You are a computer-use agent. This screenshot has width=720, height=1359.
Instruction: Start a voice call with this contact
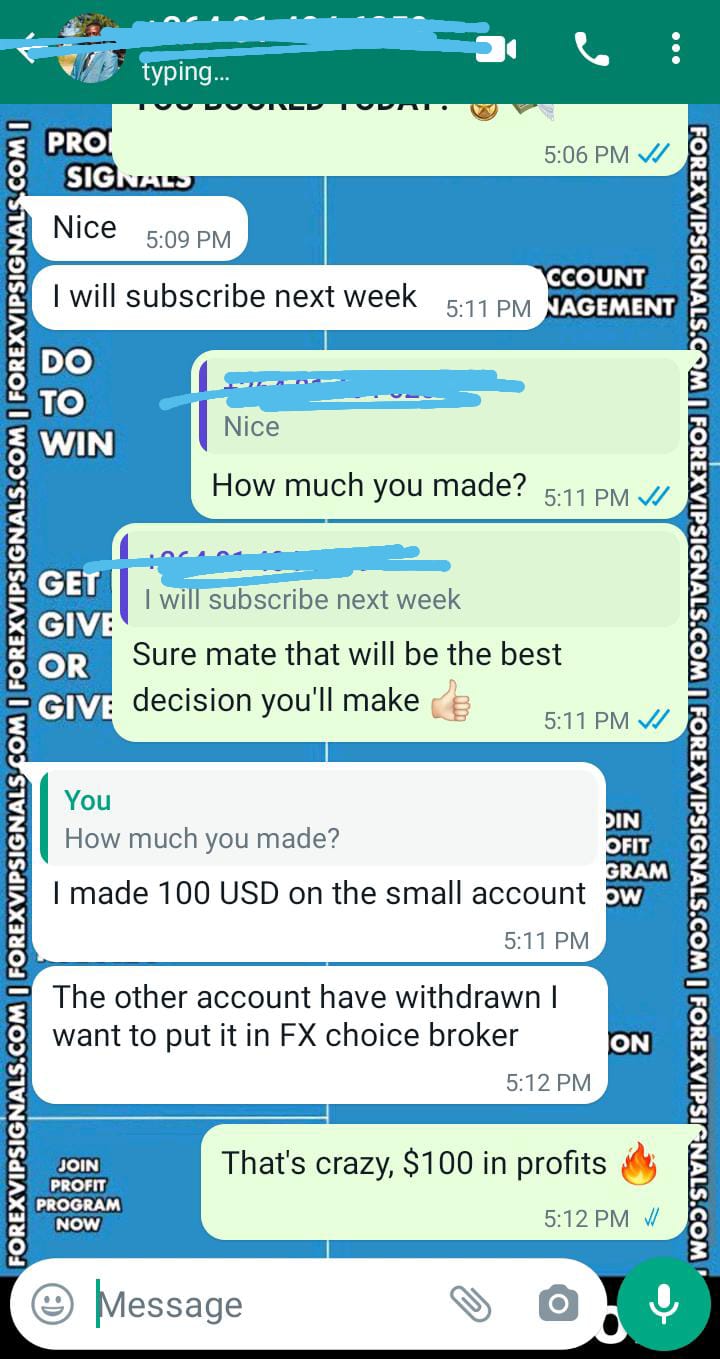pyautogui.click(x=591, y=49)
